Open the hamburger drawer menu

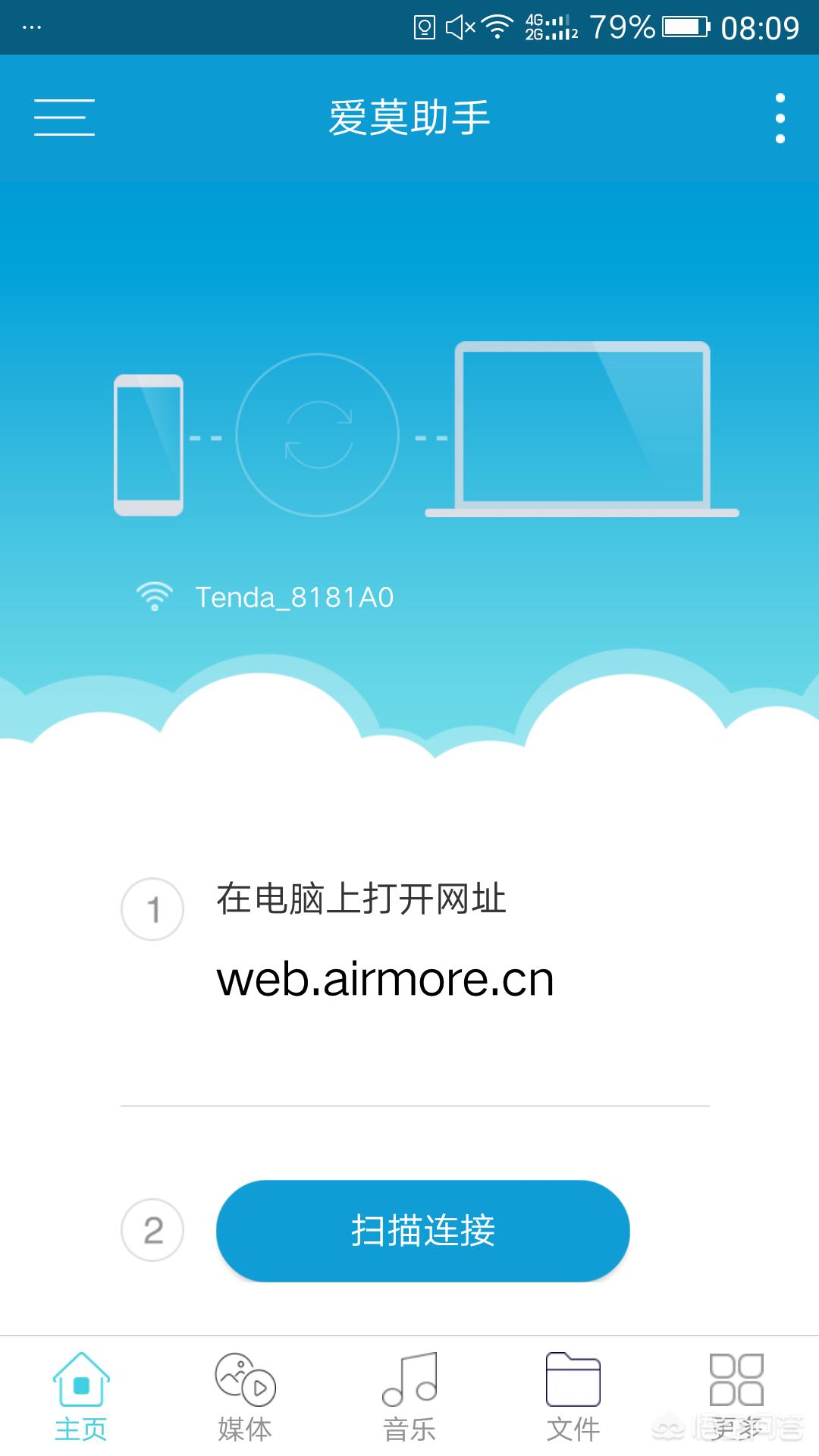[x=64, y=118]
